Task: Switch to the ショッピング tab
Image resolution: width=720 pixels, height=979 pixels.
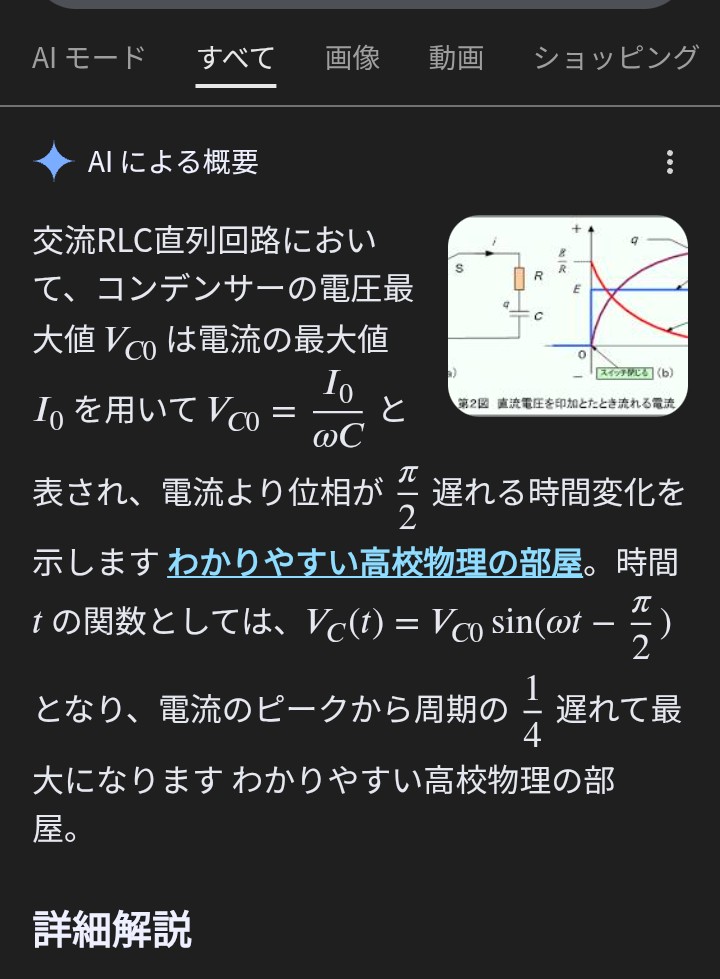Action: [615, 58]
